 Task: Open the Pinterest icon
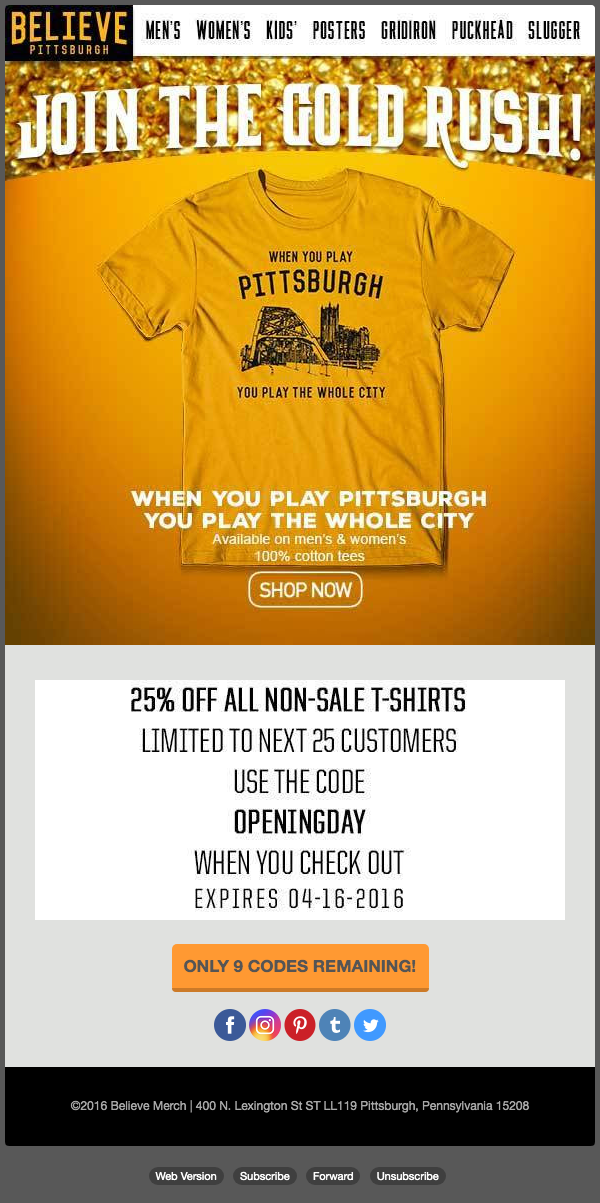(x=300, y=1025)
